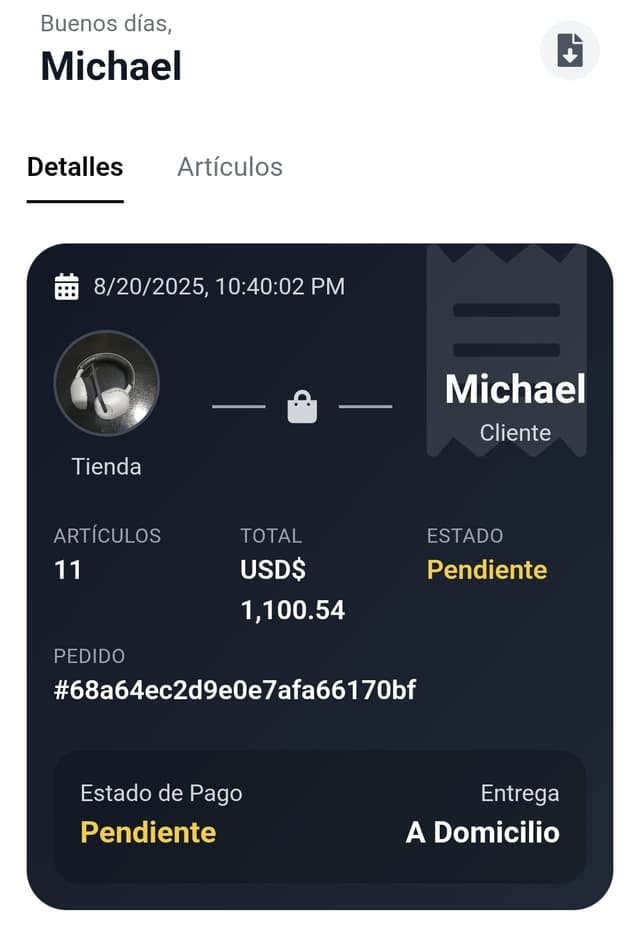Select the Detalles tab
The height and width of the screenshot is (926, 640).
(75, 167)
